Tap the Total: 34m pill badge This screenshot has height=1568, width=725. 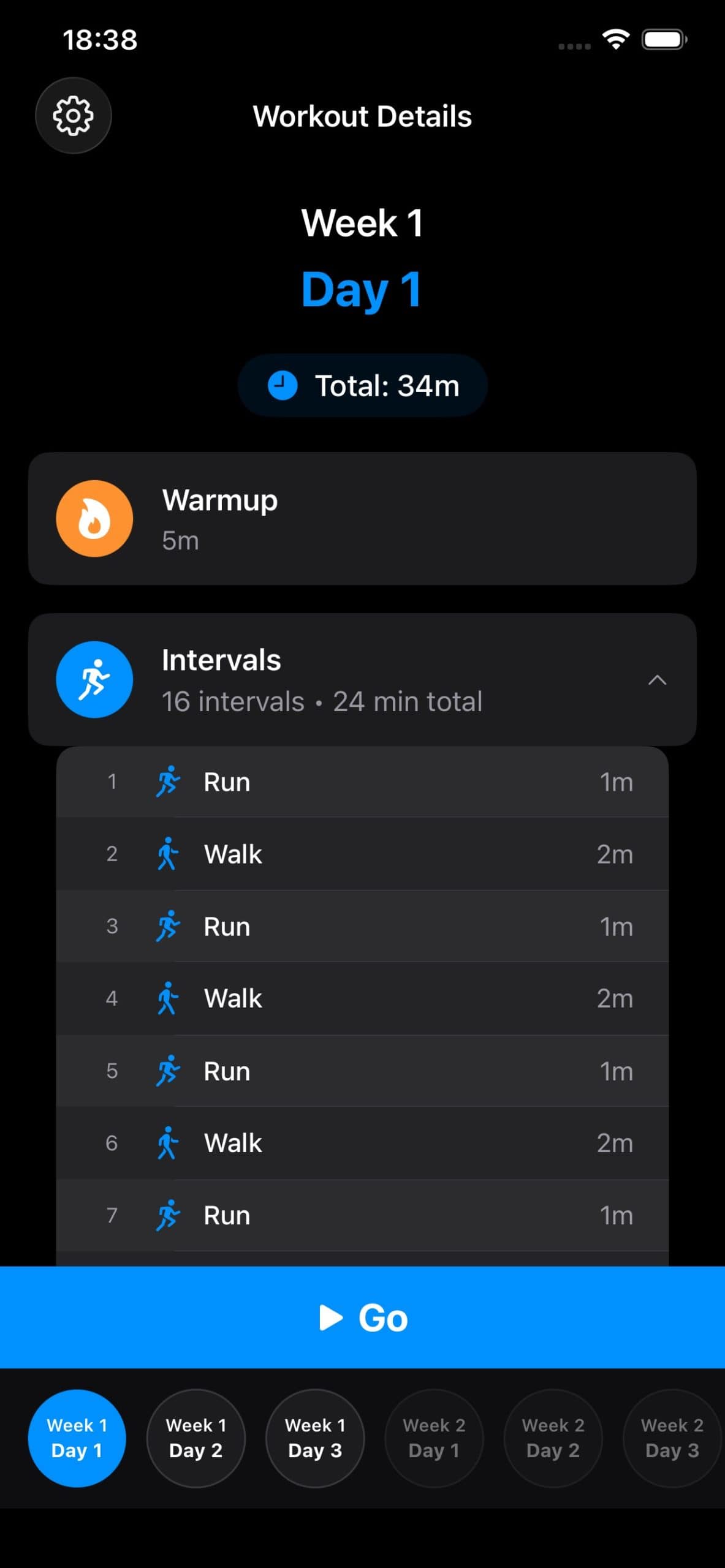point(362,385)
